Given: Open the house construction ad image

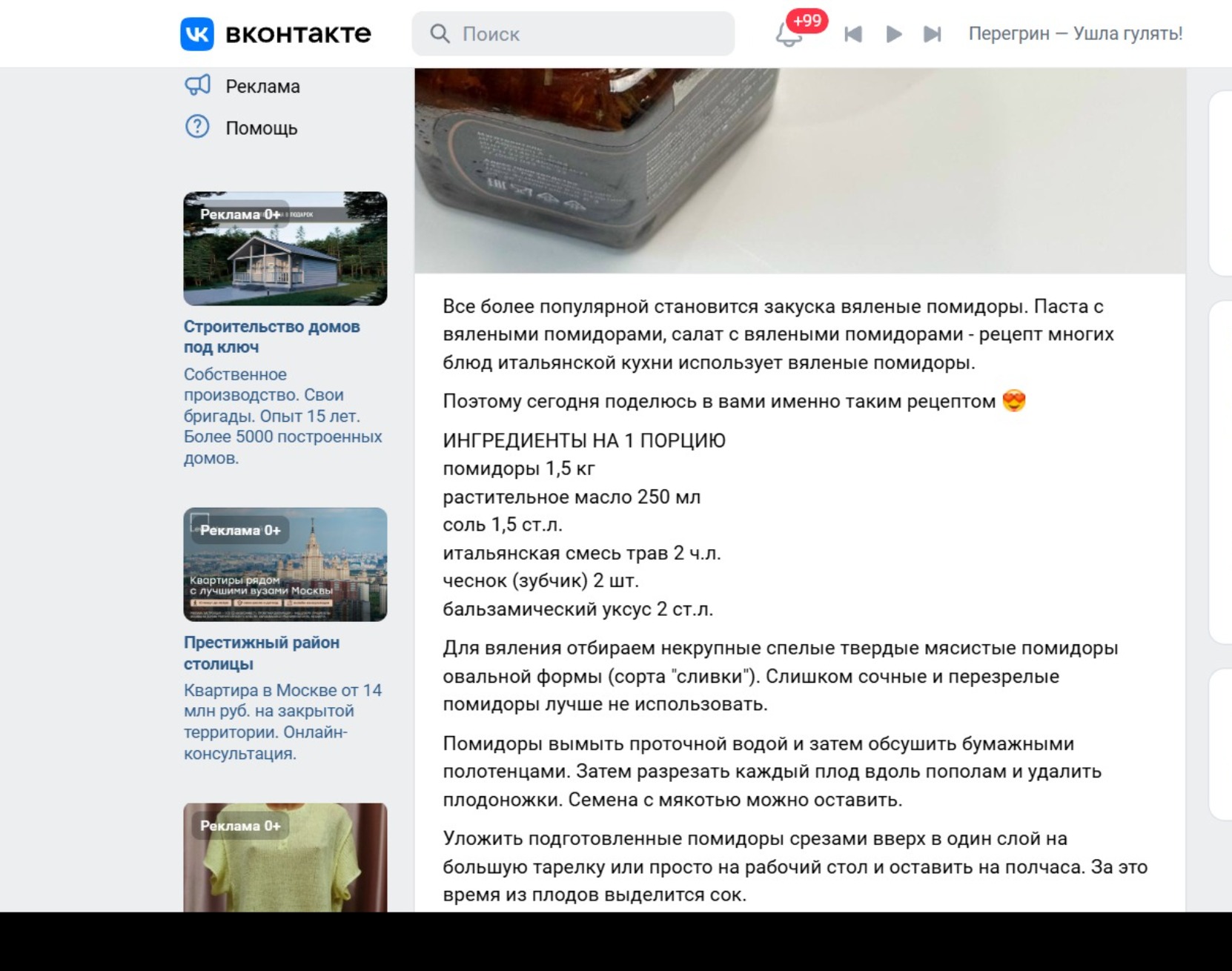Looking at the screenshot, I should click(x=285, y=249).
